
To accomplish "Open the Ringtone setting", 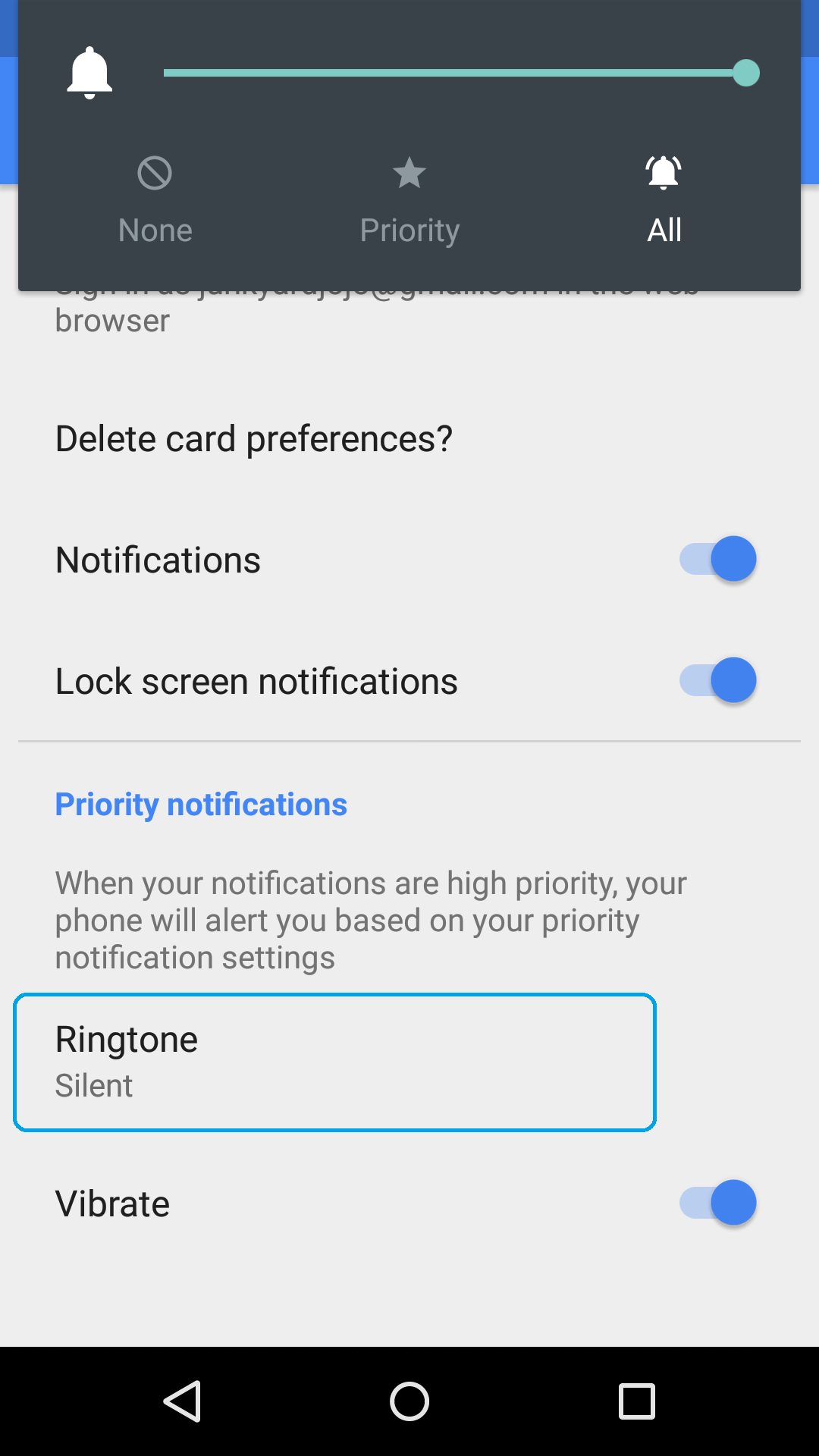I will pyautogui.click(x=334, y=1062).
